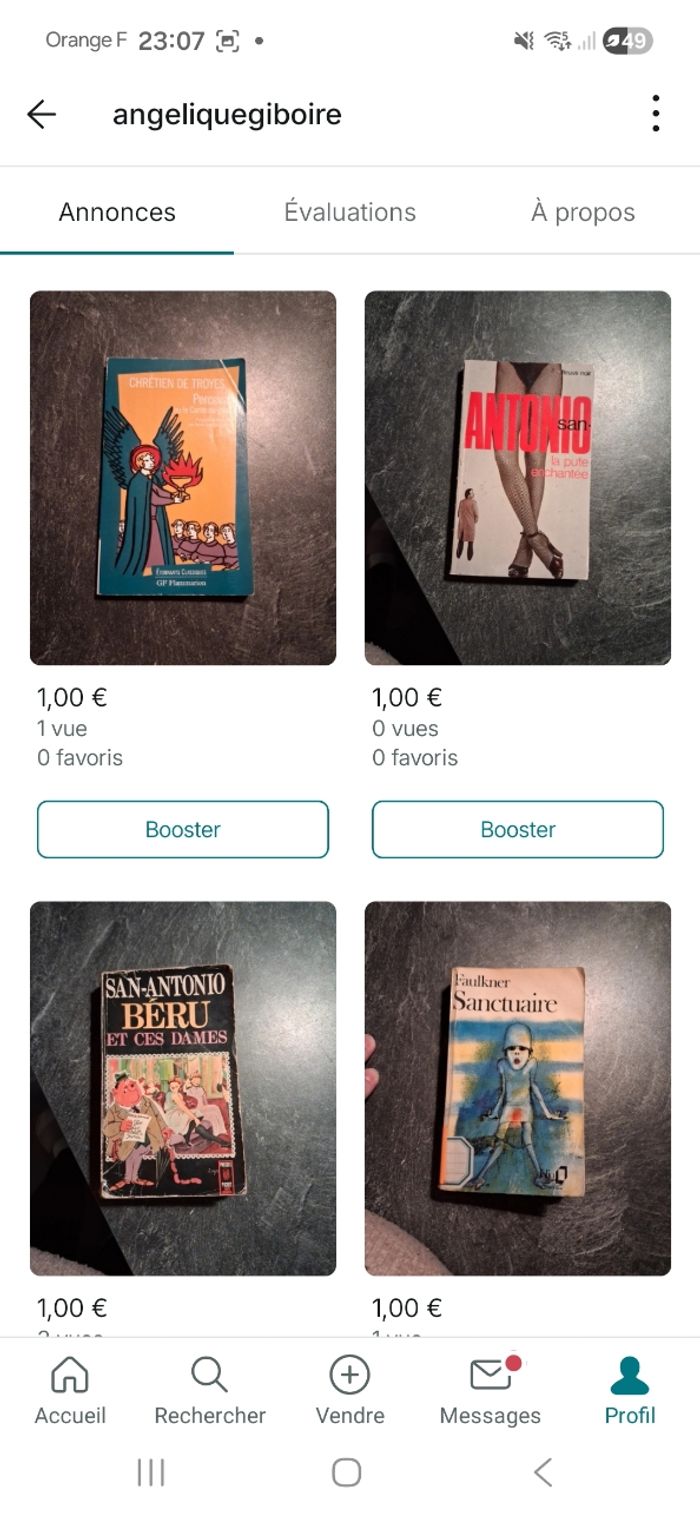
Task: Switch to the À propos tab
Action: [583, 212]
